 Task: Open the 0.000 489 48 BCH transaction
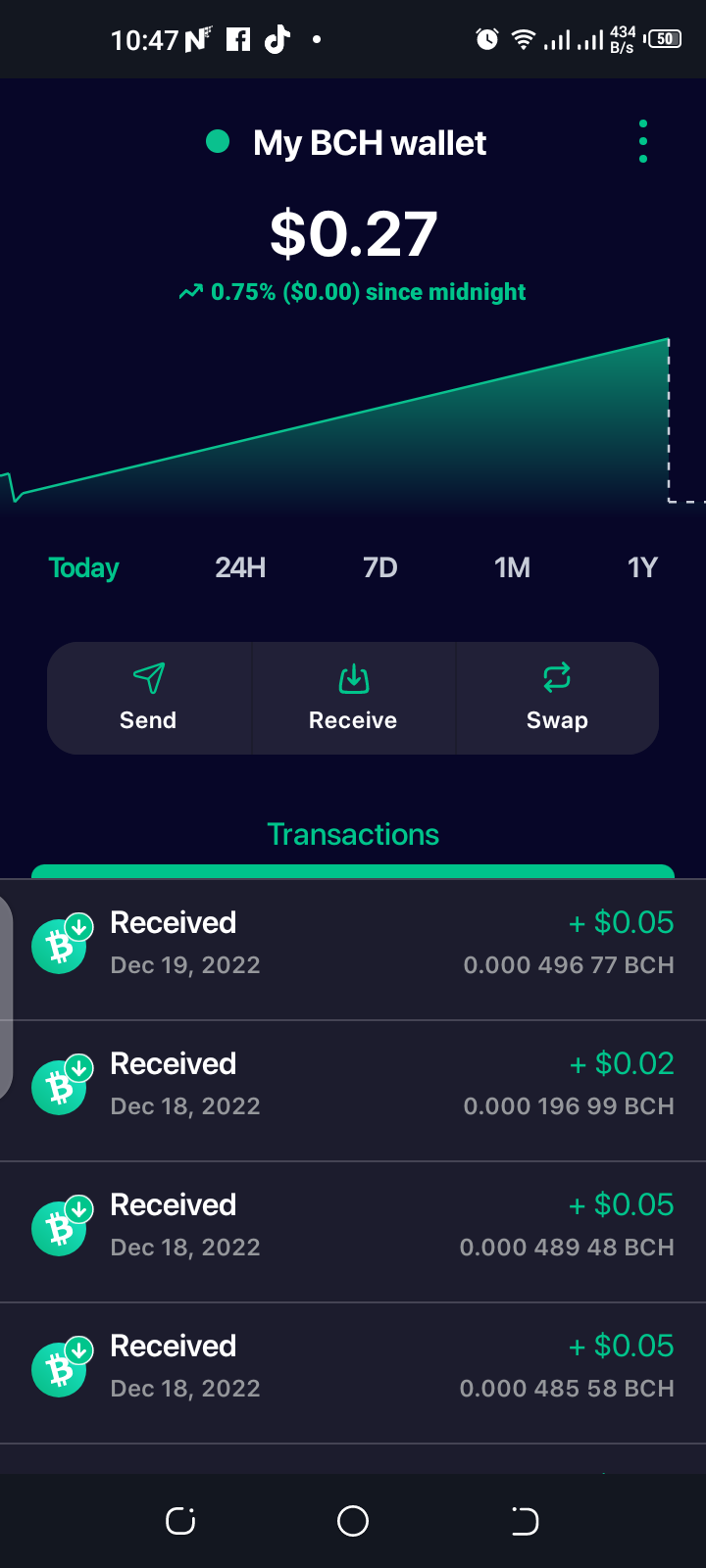(x=353, y=1232)
